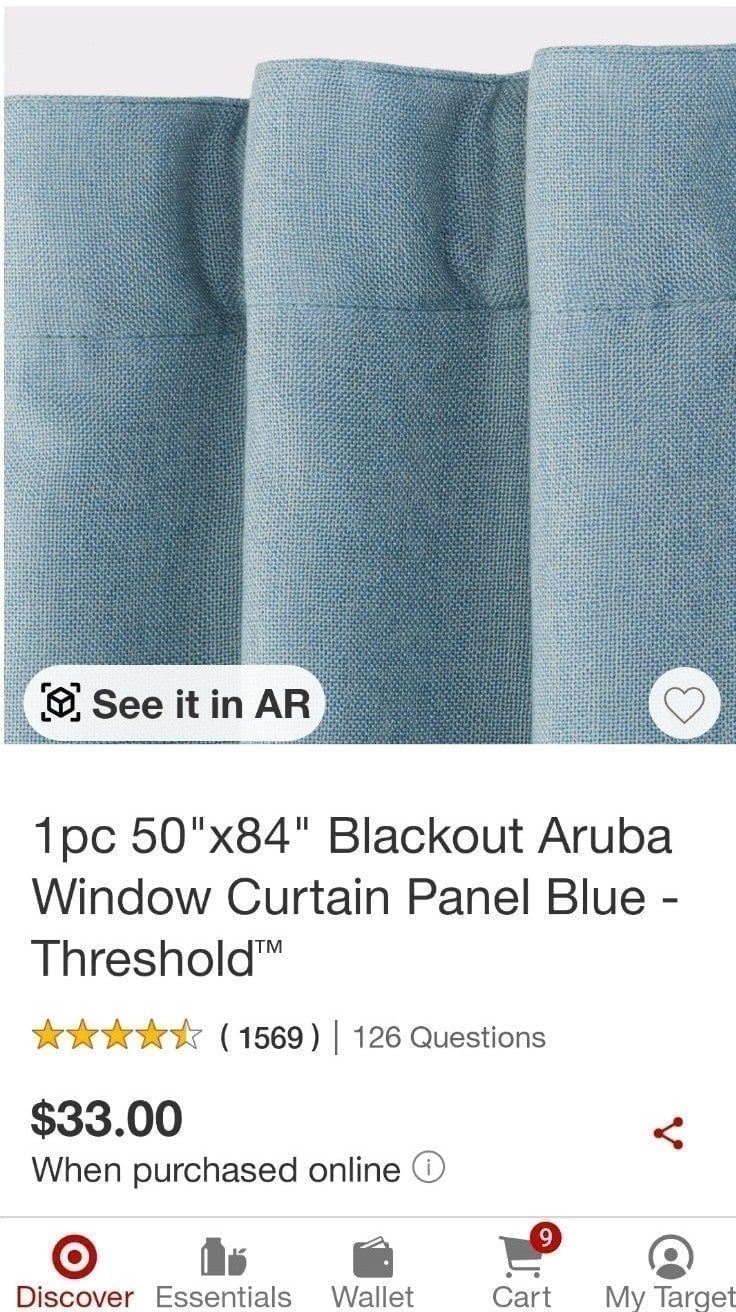Screen dimensions: 736x1312
Task: Favorite this curtain with the heart icon
Action: pos(684,704)
